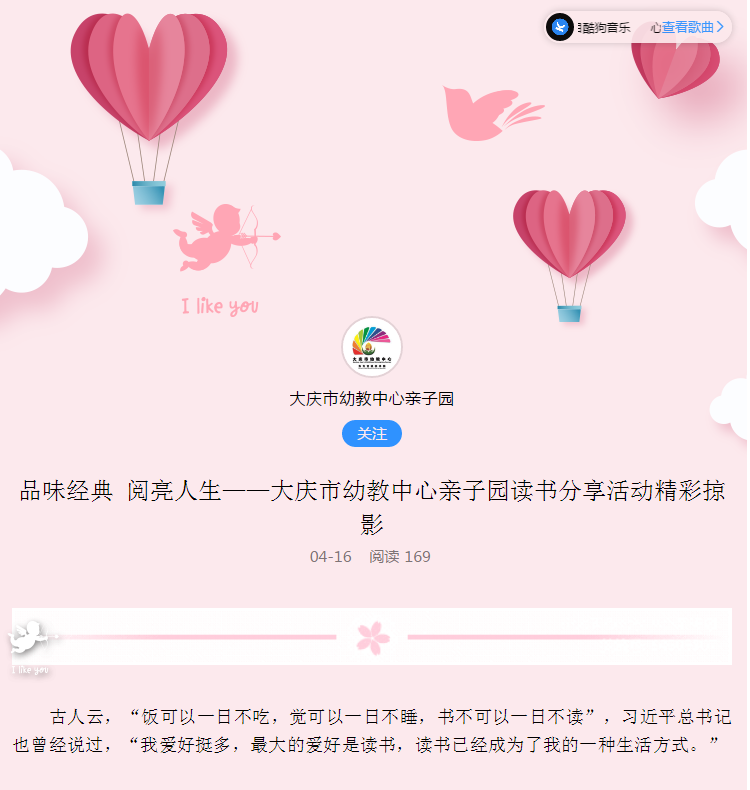The width and height of the screenshot is (750, 790).
Task: Follow the author with 关注
Action: [372, 434]
